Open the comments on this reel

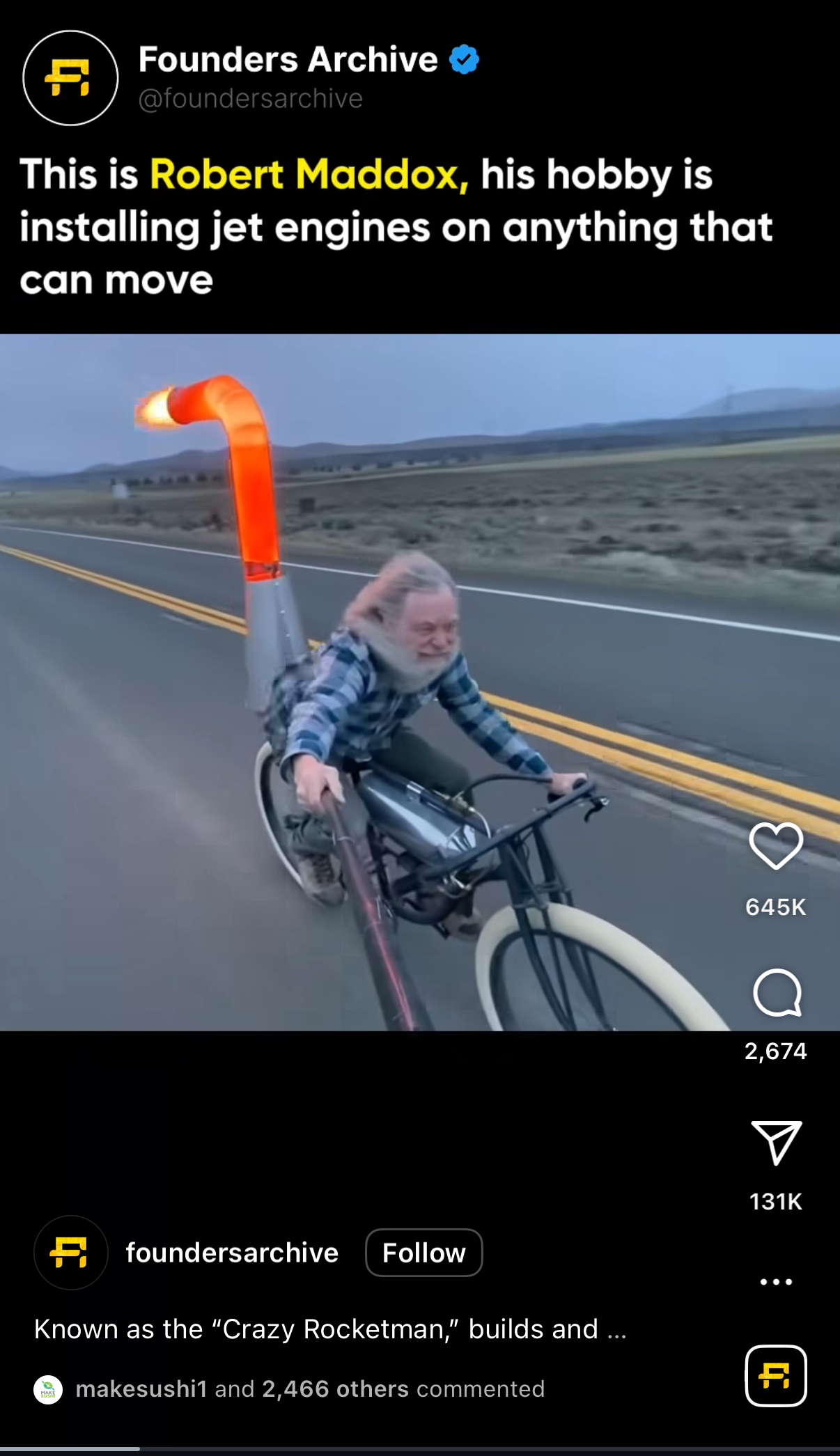pyautogui.click(x=777, y=993)
